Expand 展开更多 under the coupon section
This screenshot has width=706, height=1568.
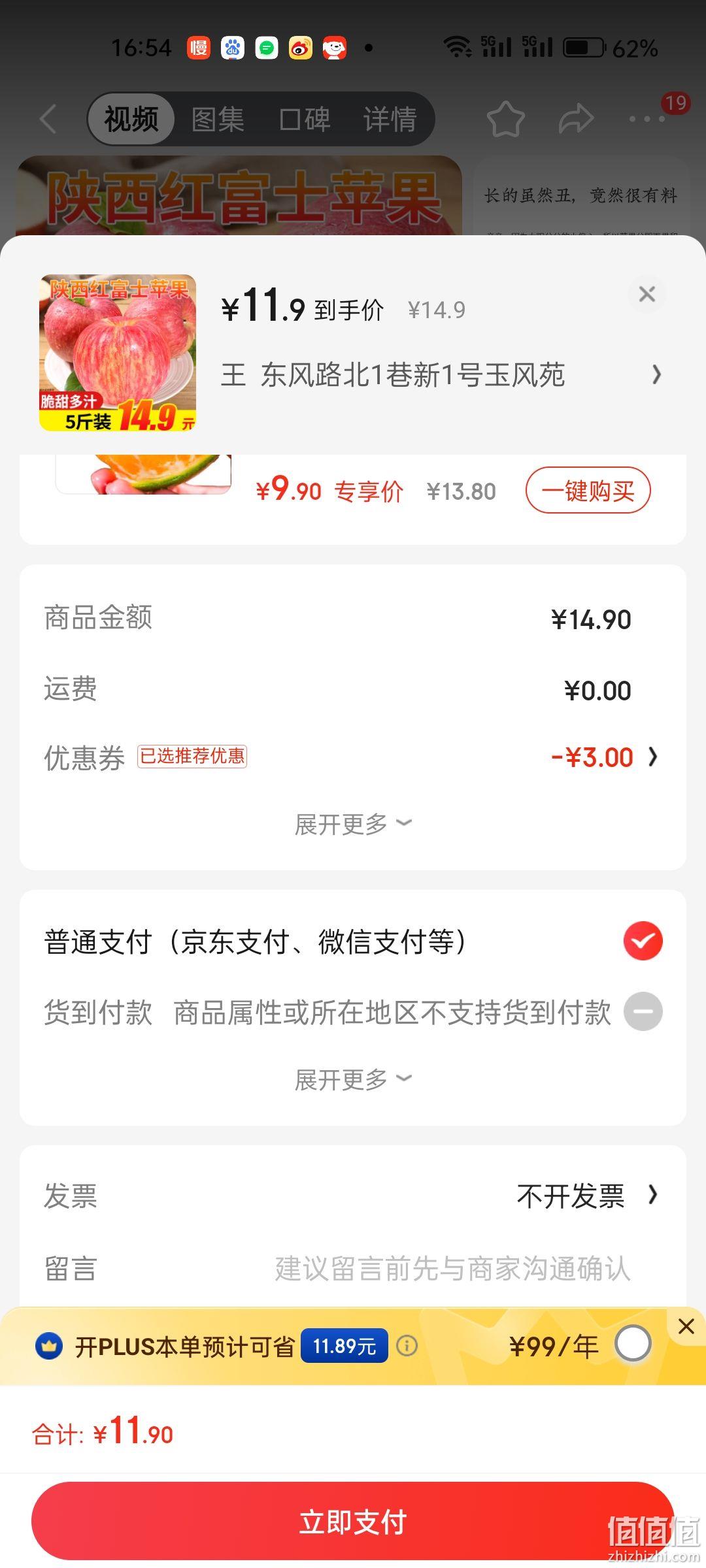352,824
